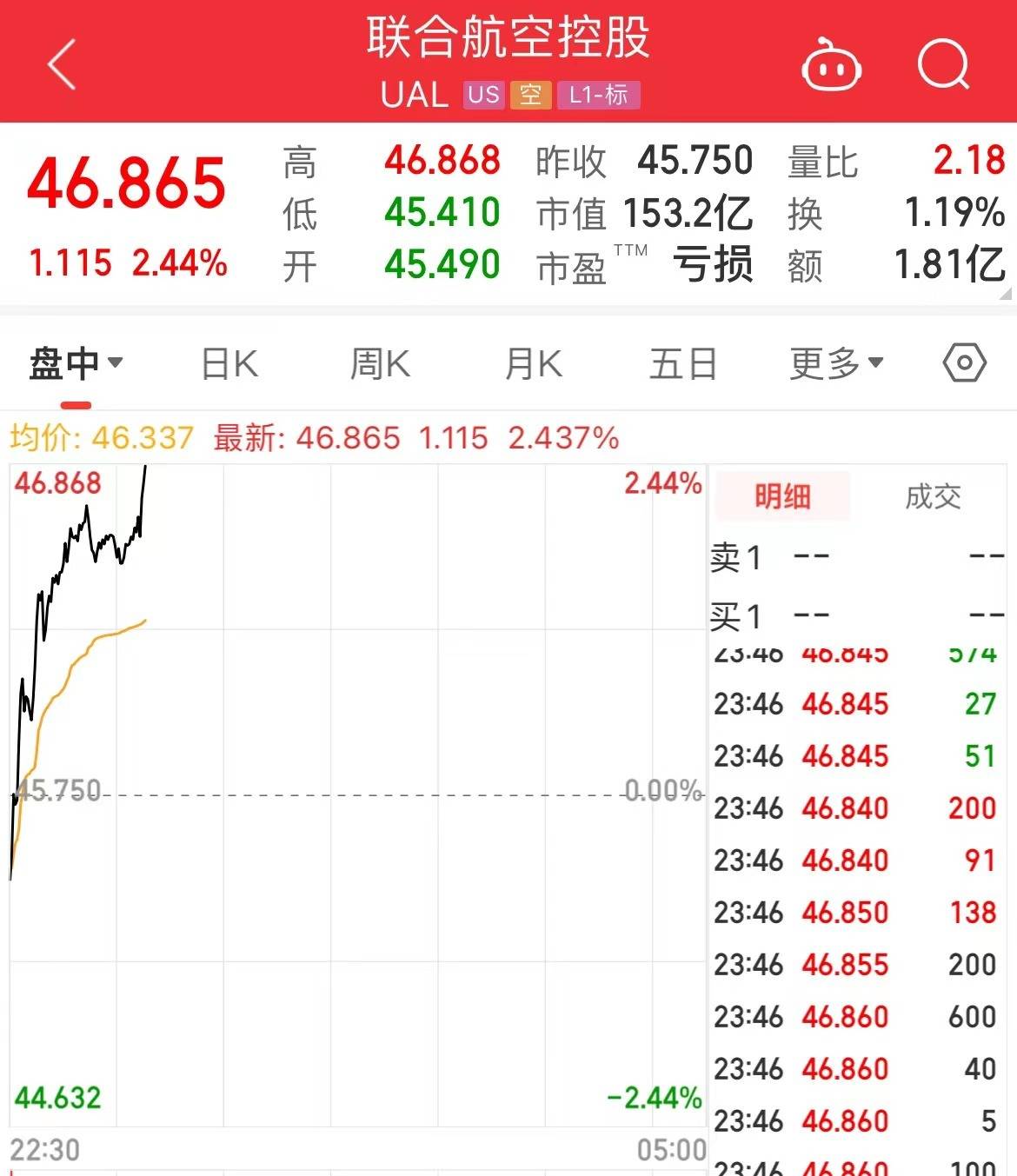Select the 五日 chart tab
This screenshot has height=1176, width=1017.
683,363
